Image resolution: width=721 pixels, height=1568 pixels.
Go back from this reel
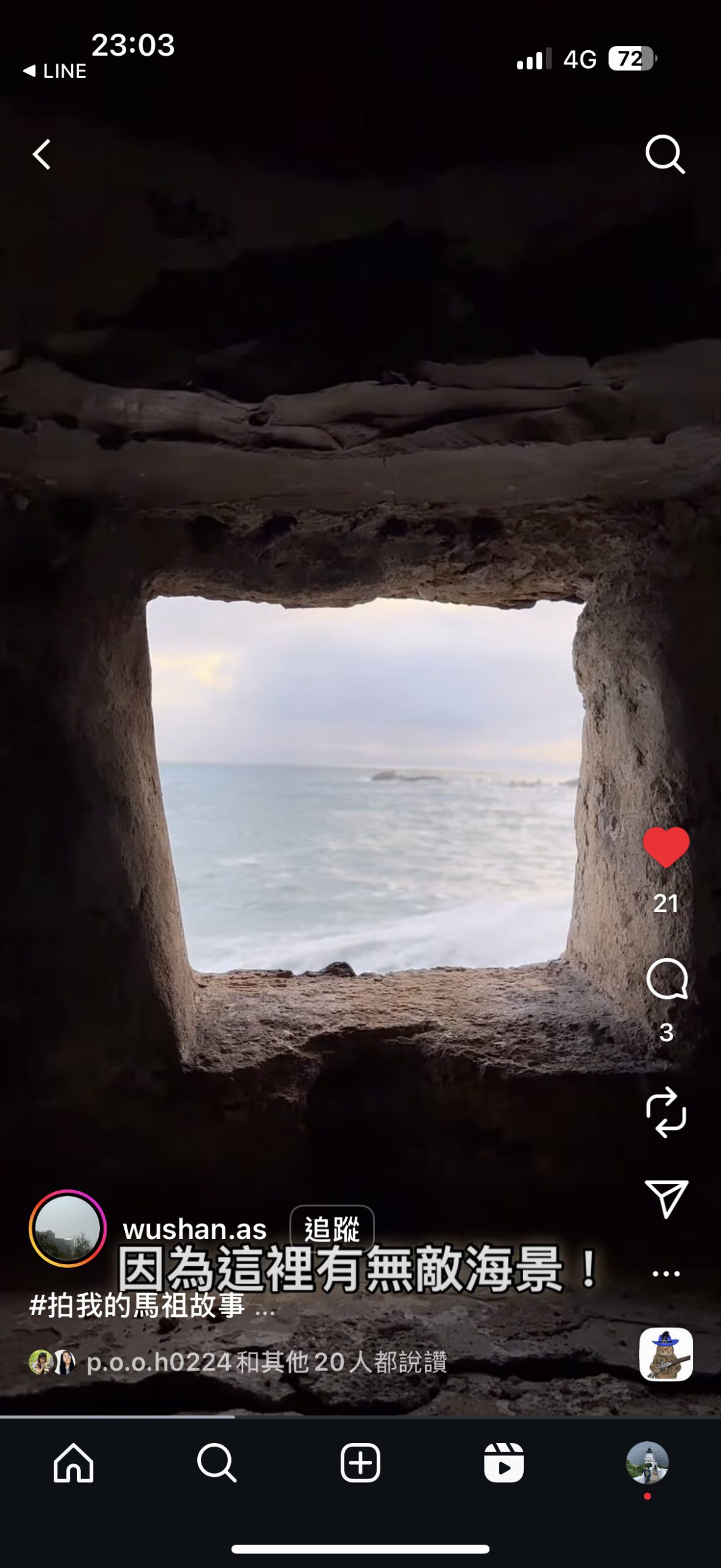click(x=42, y=154)
